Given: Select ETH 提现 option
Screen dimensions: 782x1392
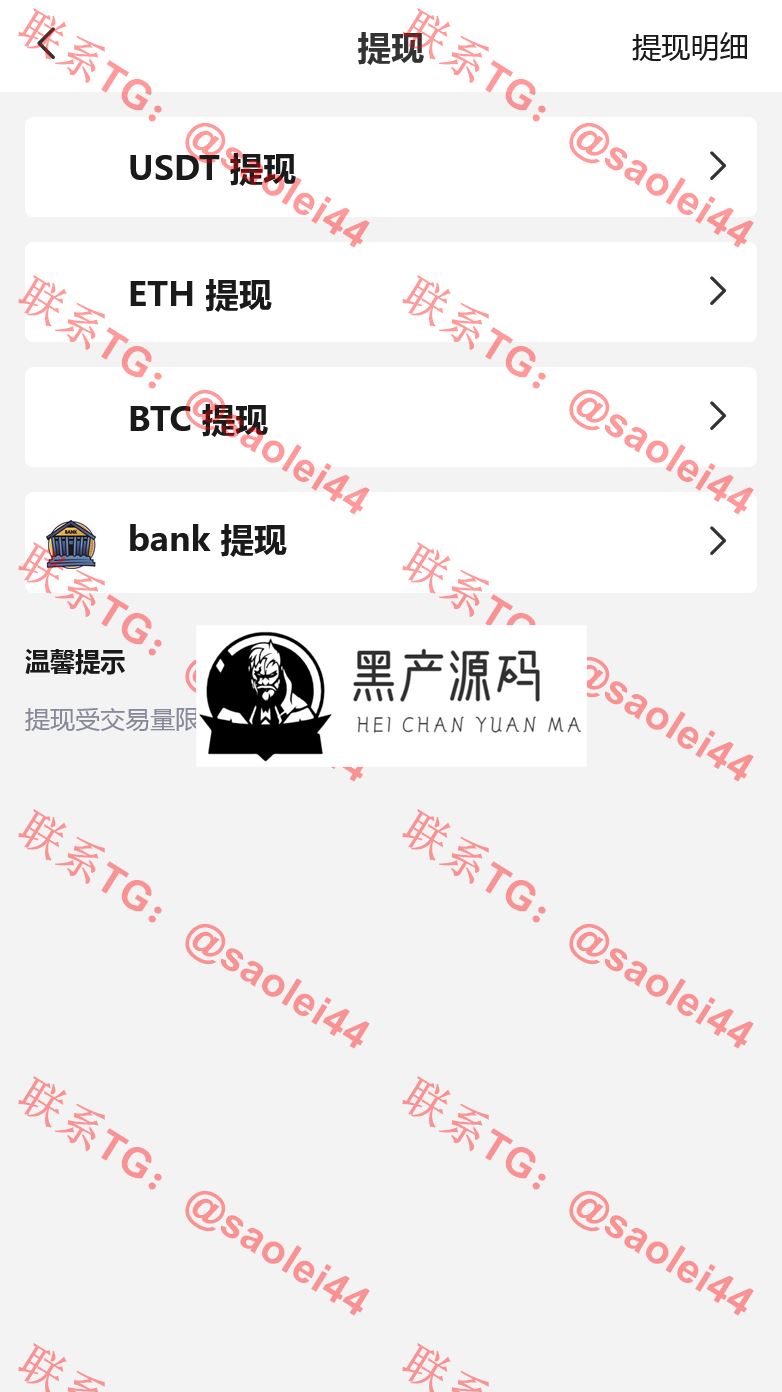Looking at the screenshot, I should pyautogui.click(x=390, y=292).
